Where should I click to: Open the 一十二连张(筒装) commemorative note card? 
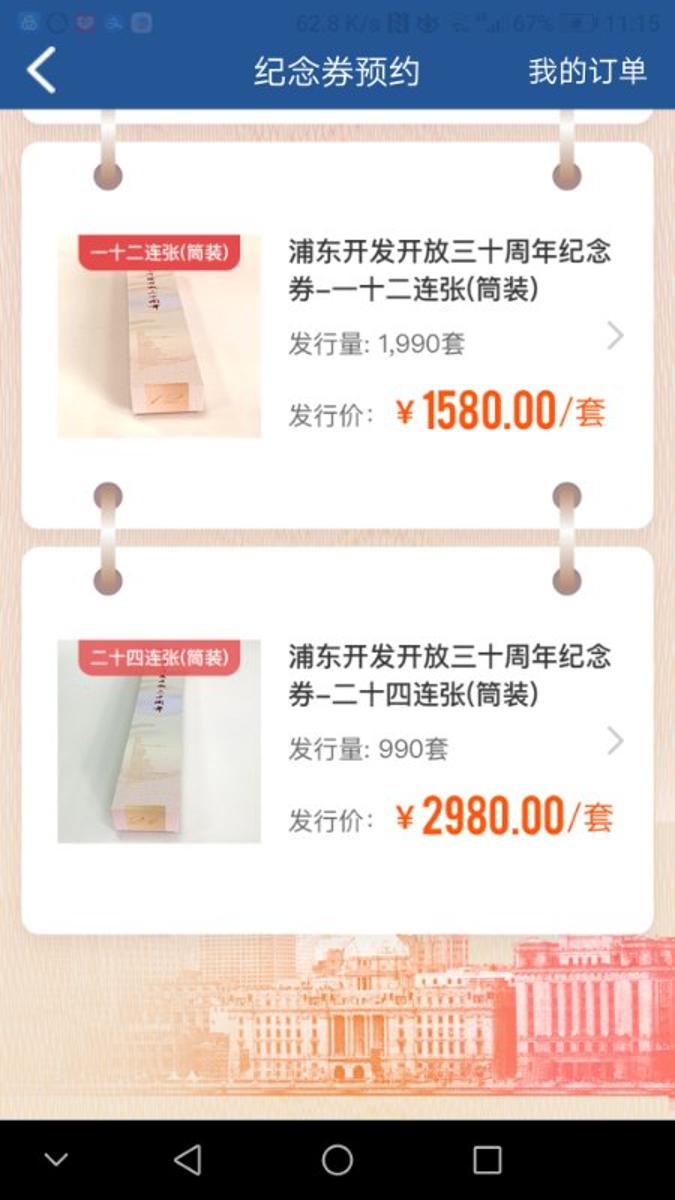click(x=337, y=335)
